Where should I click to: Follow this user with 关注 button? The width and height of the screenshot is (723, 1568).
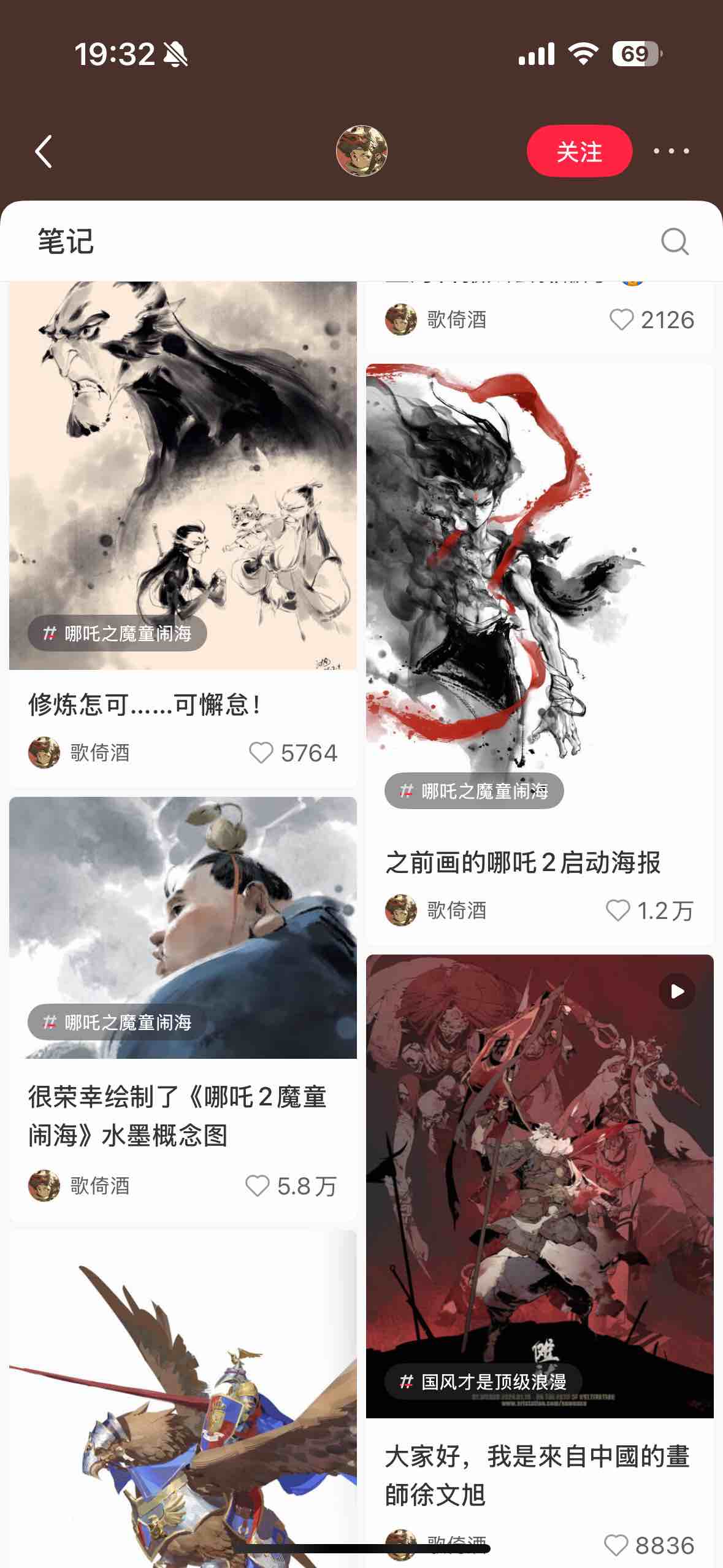click(x=579, y=152)
